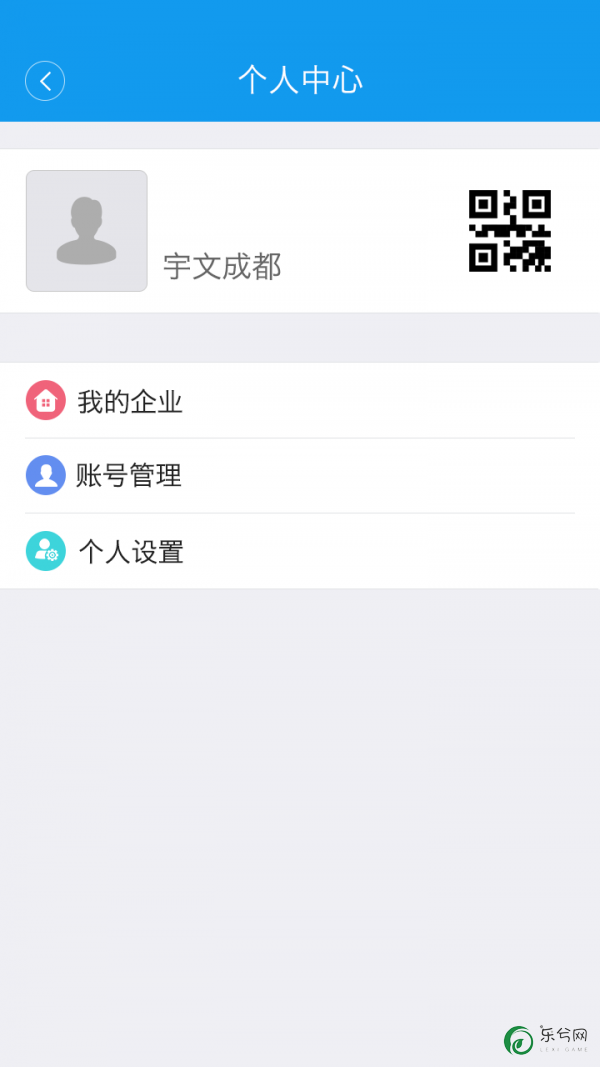Go back using the top-left arrow
The width and height of the screenshot is (600, 1067).
point(45,81)
